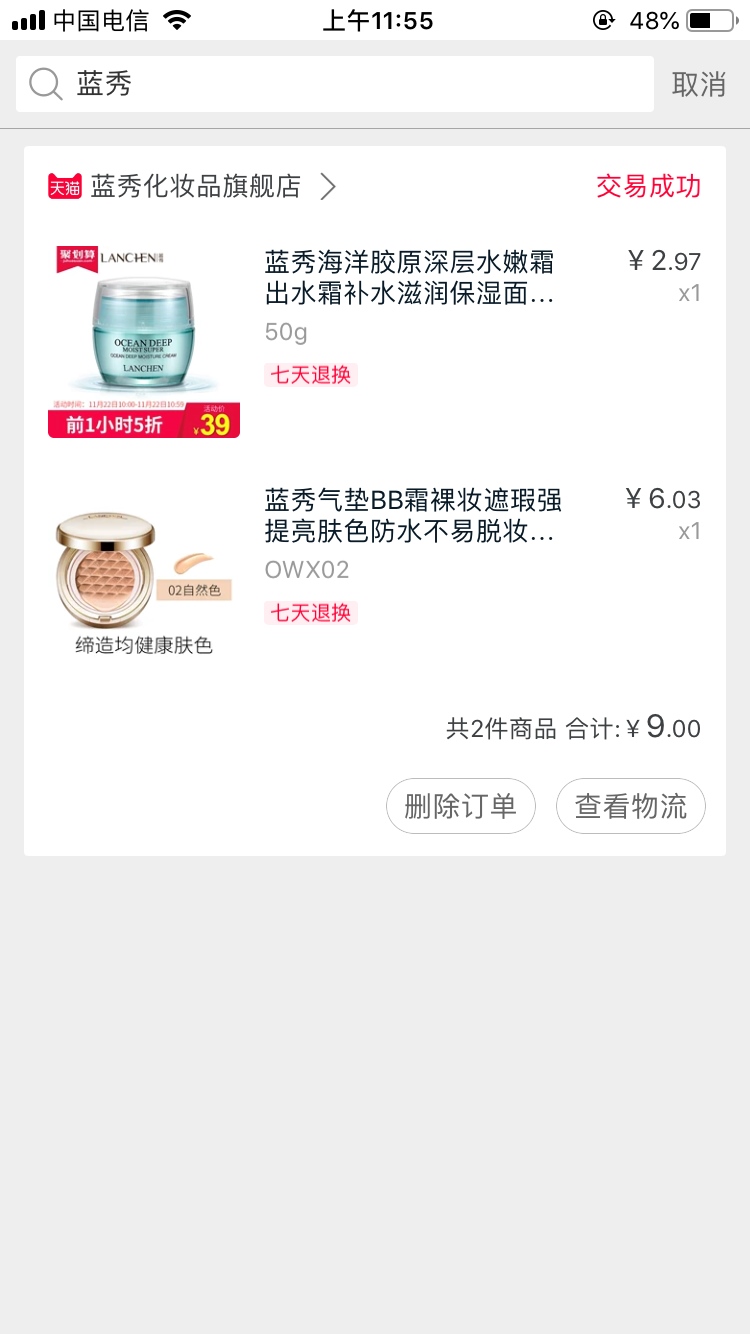This screenshot has height=1334, width=750.
Task: Open the 蓝秀气垫BB霜 product
Action: click(412, 515)
